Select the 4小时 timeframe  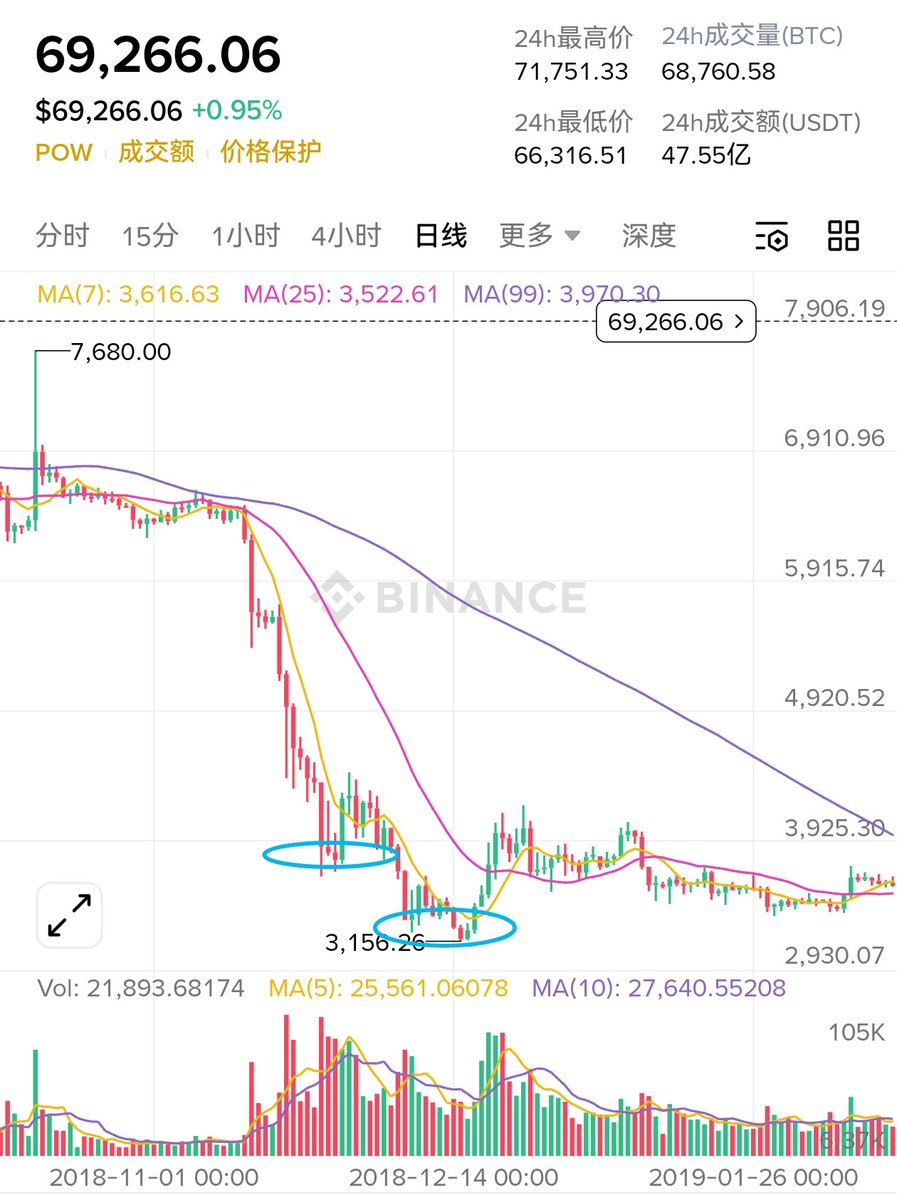(x=346, y=236)
